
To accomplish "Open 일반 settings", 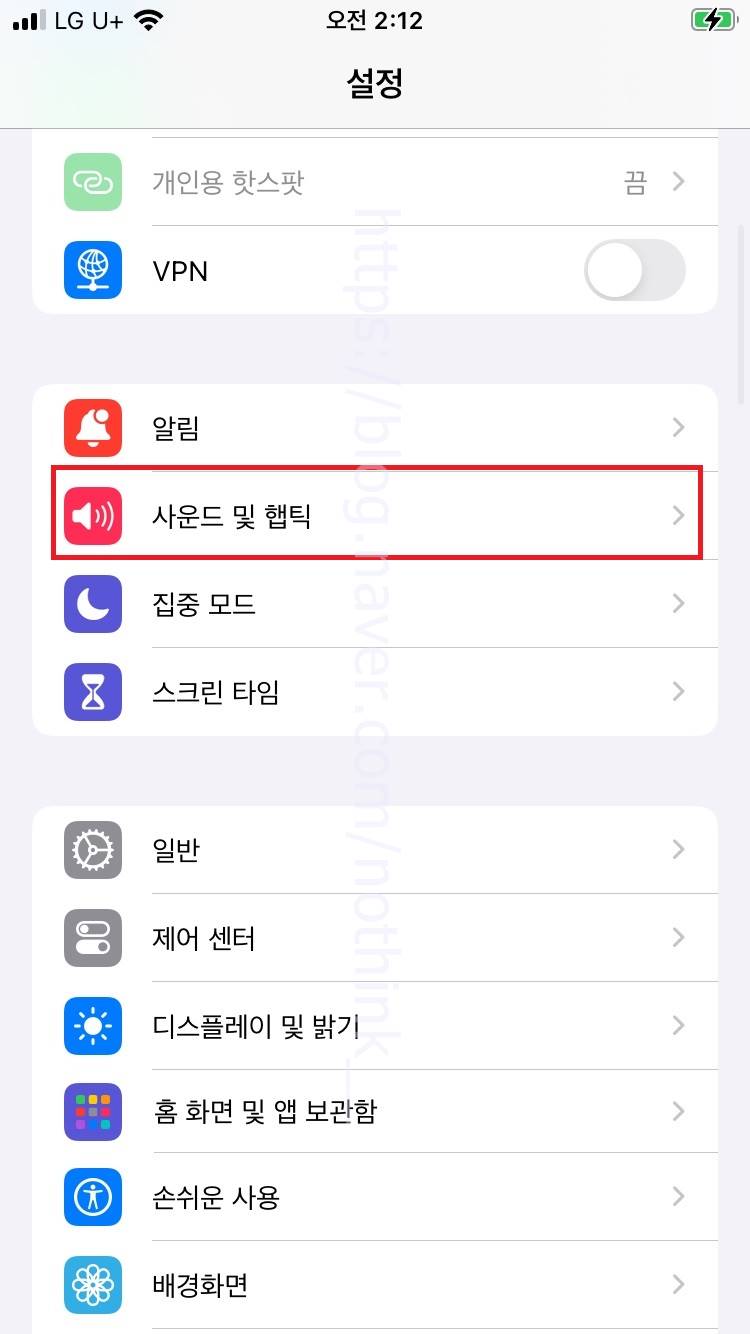I will [375, 850].
